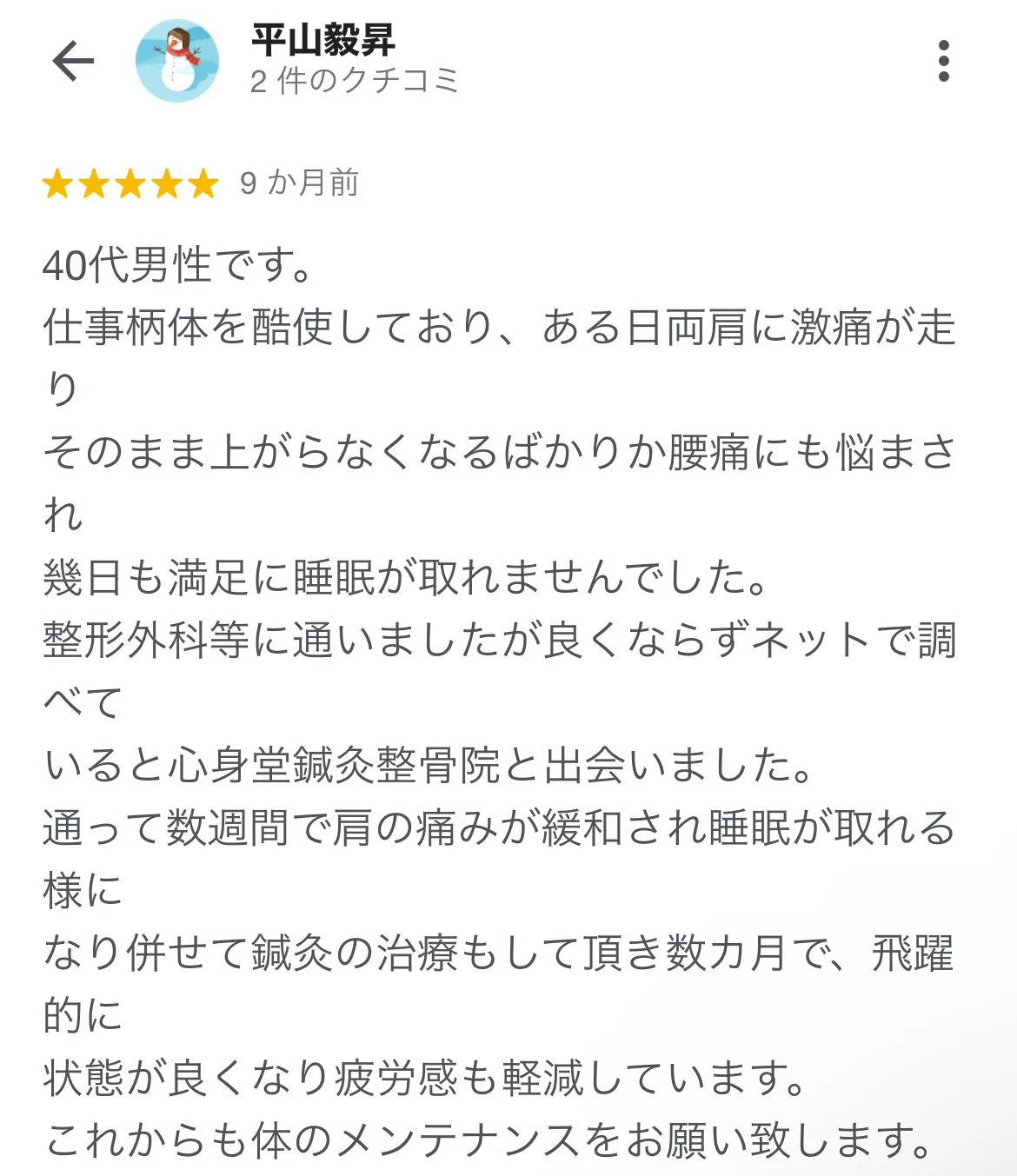
Task: Open the three-dot overflow menu
Action: click(x=944, y=61)
